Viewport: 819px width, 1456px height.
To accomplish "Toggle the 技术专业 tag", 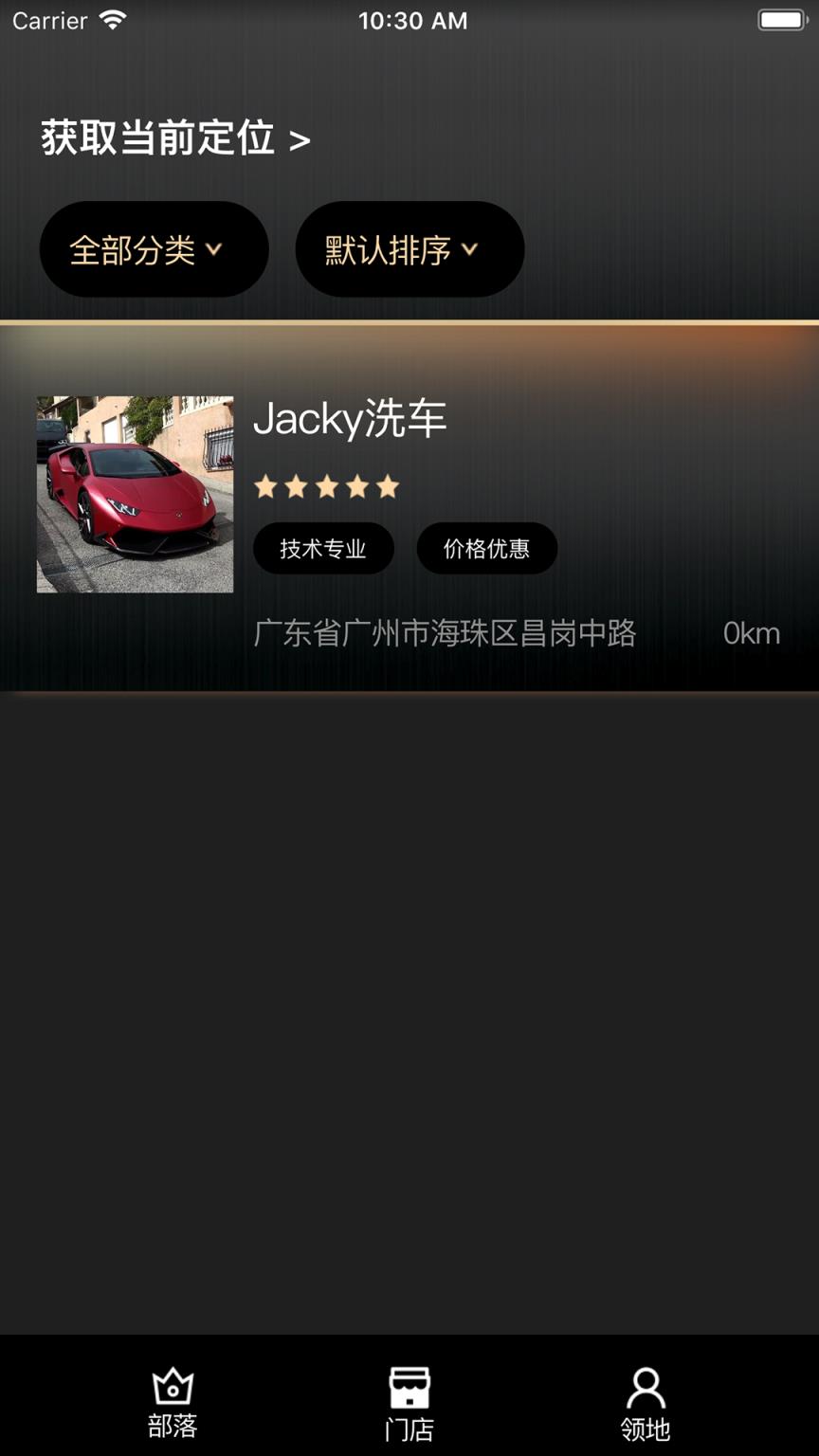I will pos(323,548).
